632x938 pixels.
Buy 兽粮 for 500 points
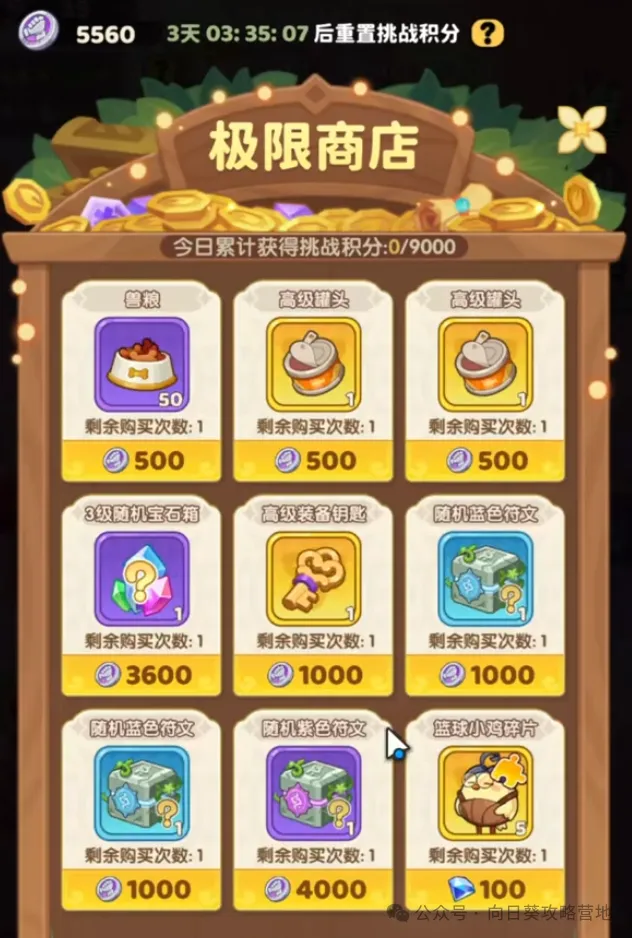click(x=141, y=459)
